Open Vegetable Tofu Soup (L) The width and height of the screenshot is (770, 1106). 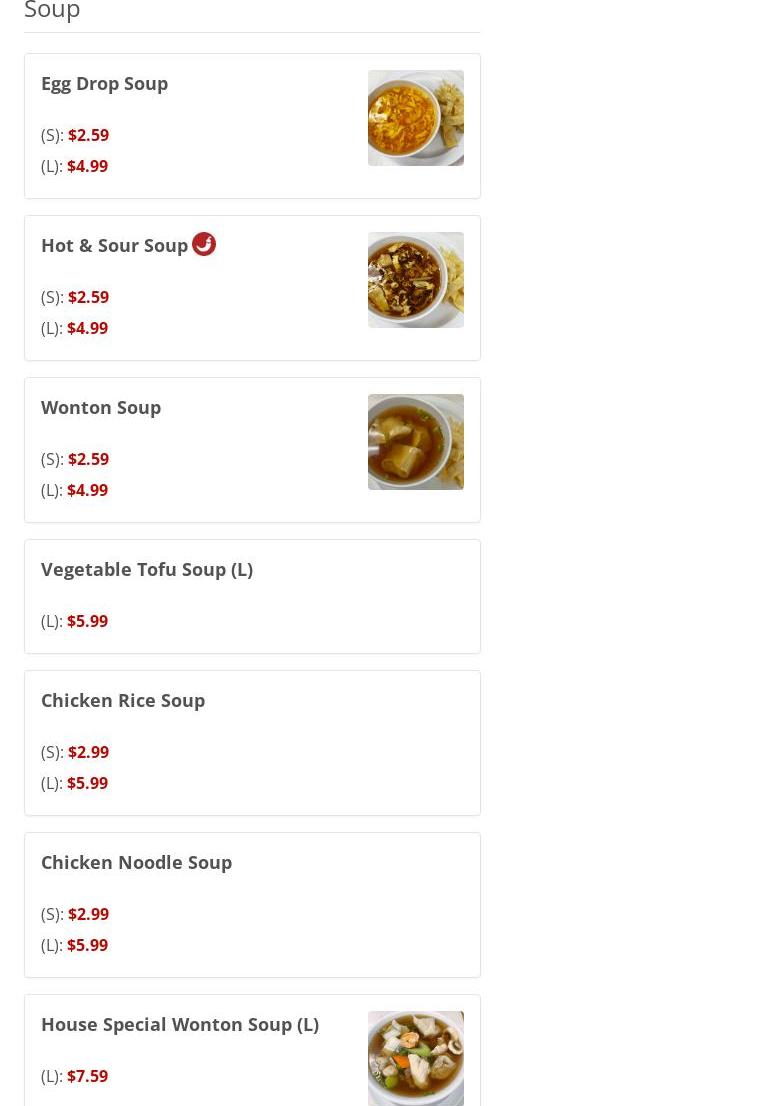[147, 570]
